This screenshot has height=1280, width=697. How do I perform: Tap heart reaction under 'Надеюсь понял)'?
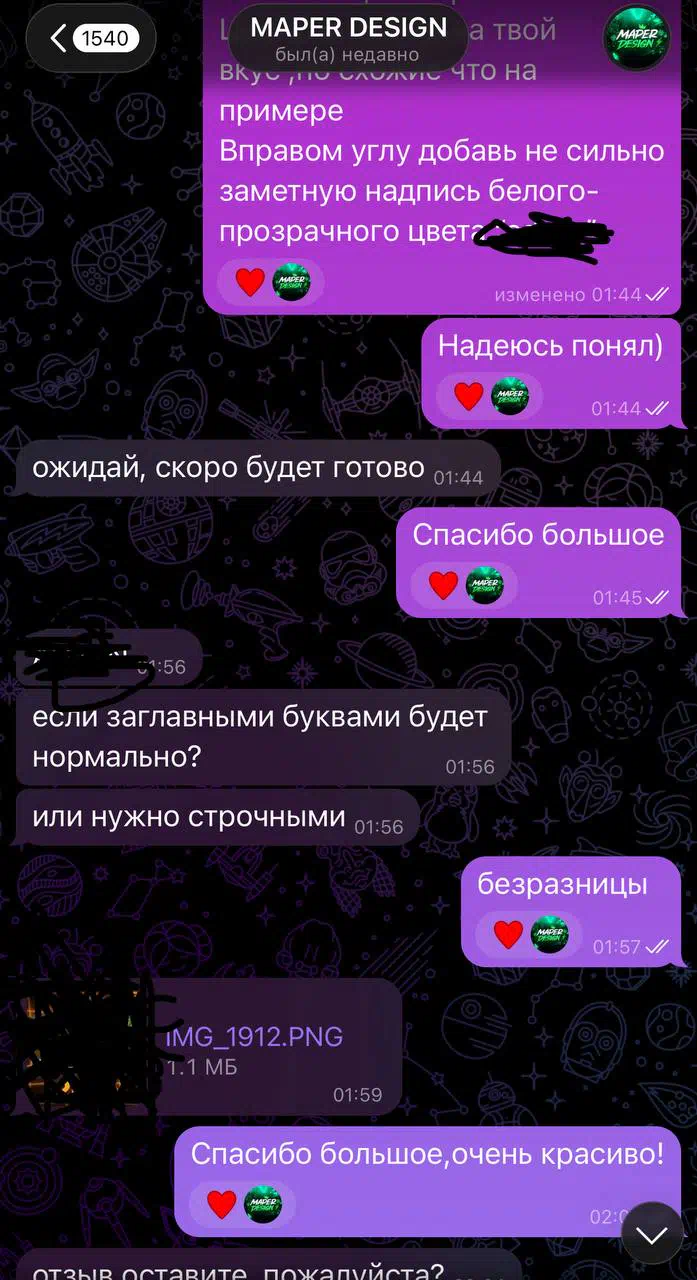pyautogui.click(x=468, y=396)
